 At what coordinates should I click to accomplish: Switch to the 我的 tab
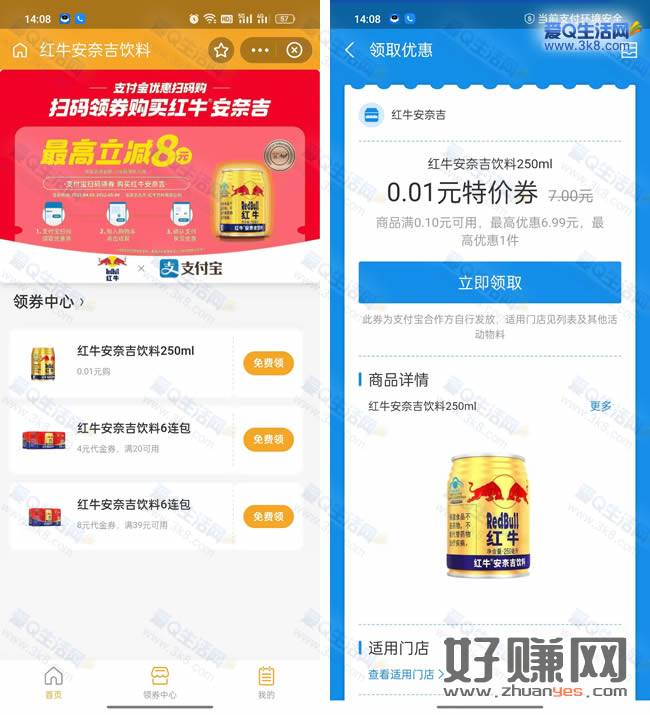[x=266, y=683]
